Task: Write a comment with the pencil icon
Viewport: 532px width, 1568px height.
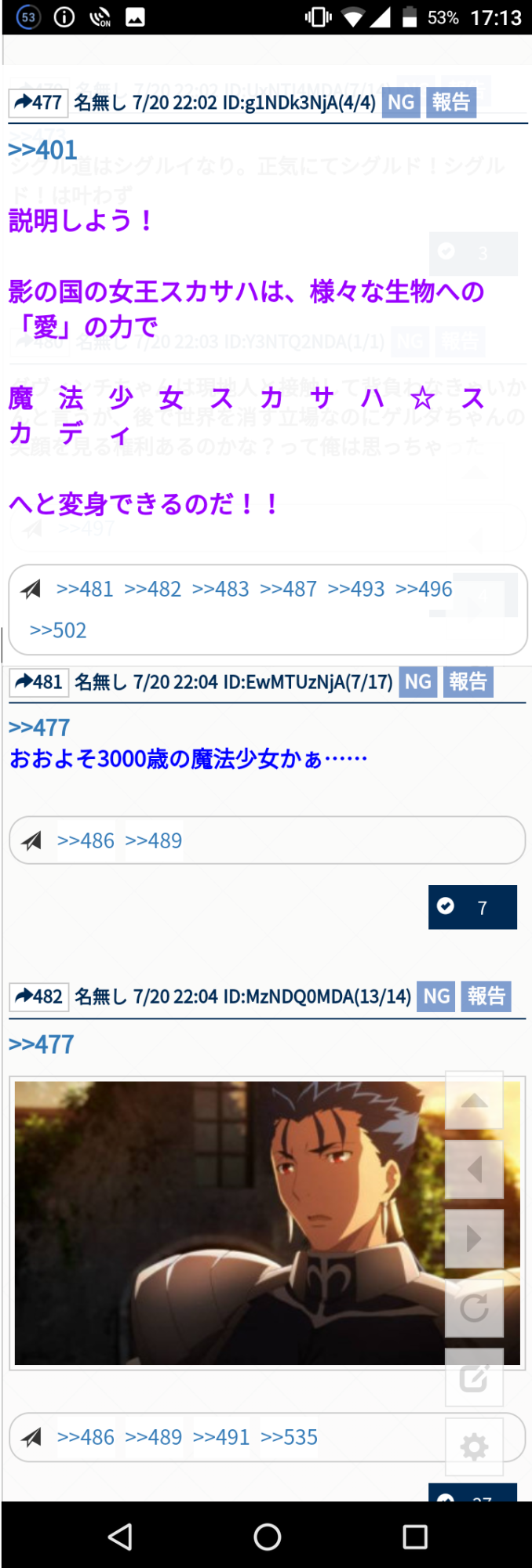Action: tap(474, 1377)
